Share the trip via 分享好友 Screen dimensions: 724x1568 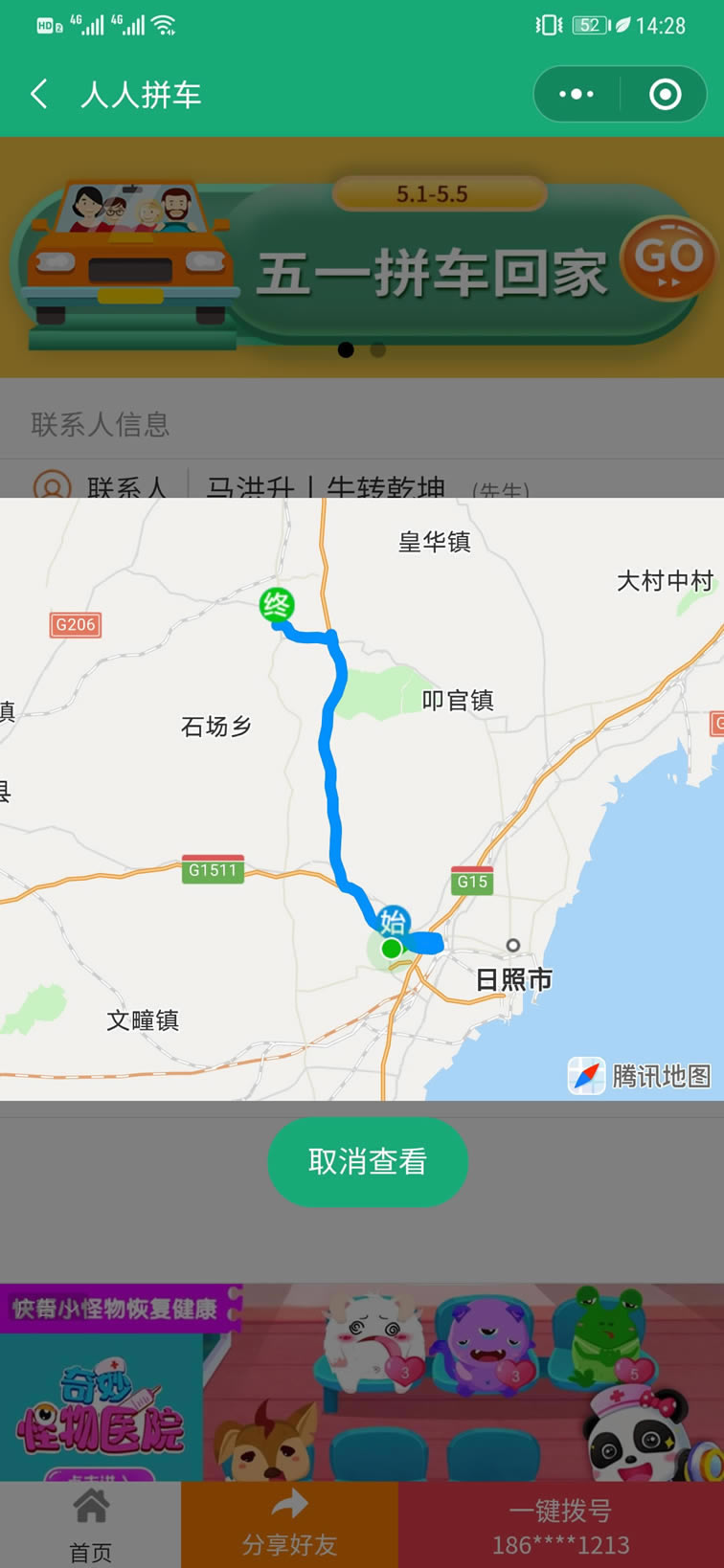[289, 1525]
